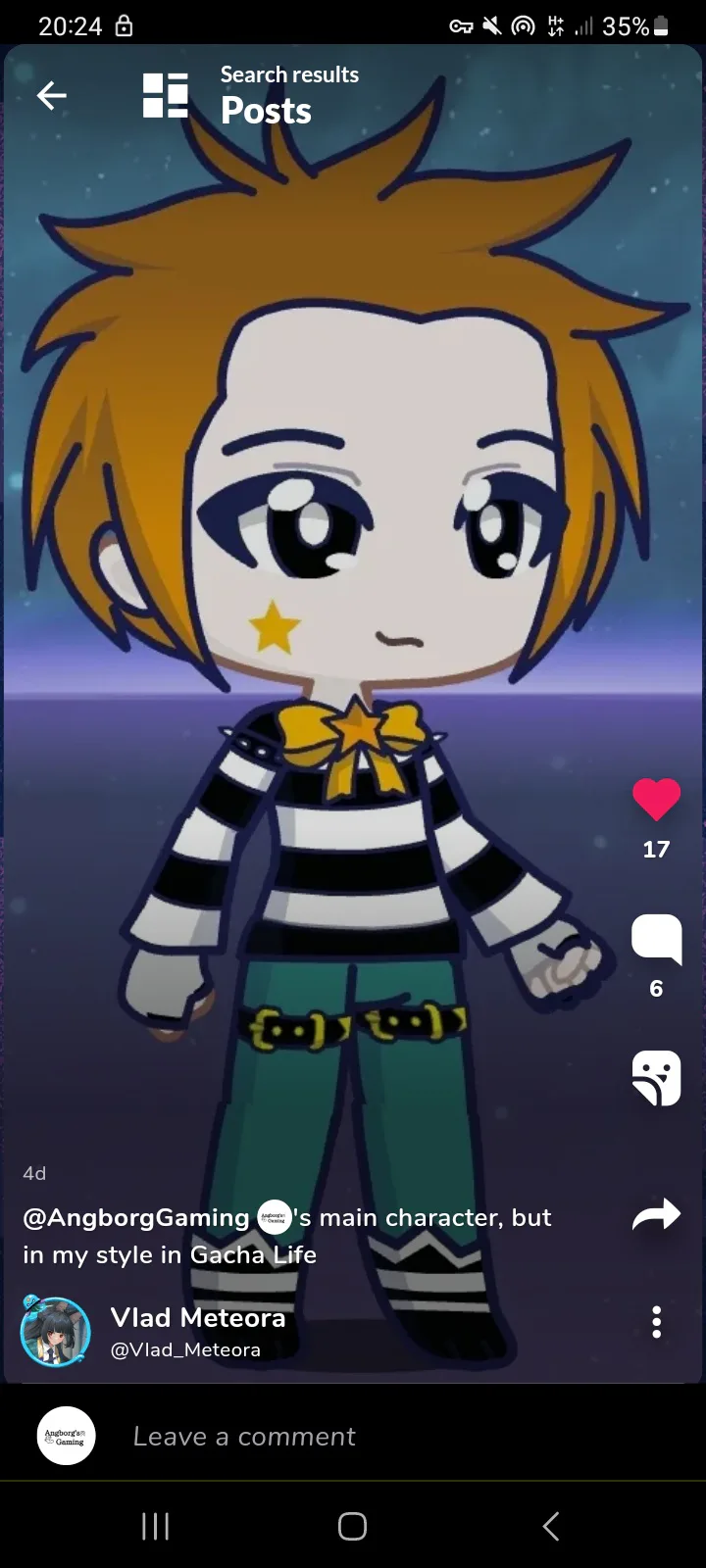This screenshot has width=706, height=1568.
Task: Open the recent apps overview
Action: click(x=155, y=1526)
